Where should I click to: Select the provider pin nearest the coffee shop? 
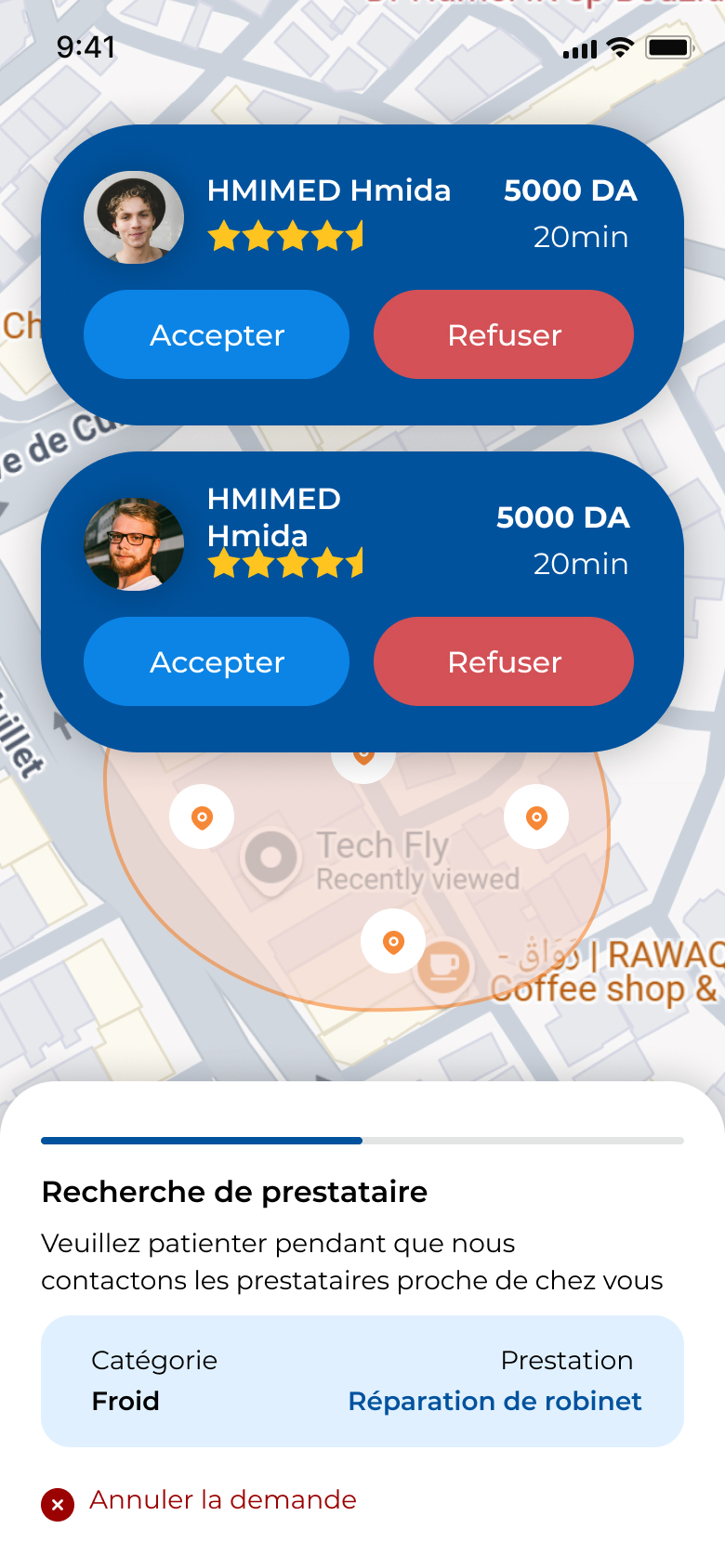[393, 942]
